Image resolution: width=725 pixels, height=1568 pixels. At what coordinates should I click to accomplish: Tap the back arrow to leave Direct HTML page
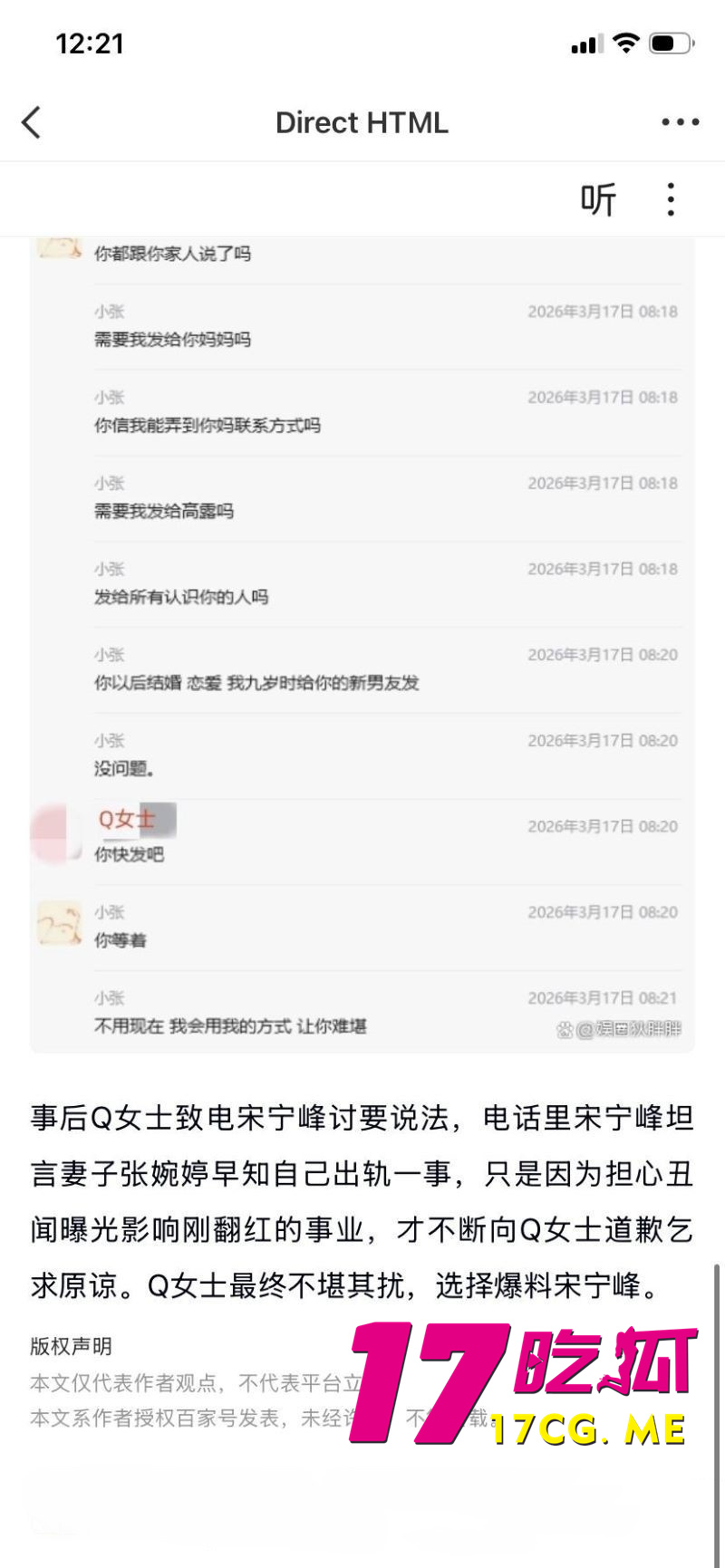pos(33,122)
